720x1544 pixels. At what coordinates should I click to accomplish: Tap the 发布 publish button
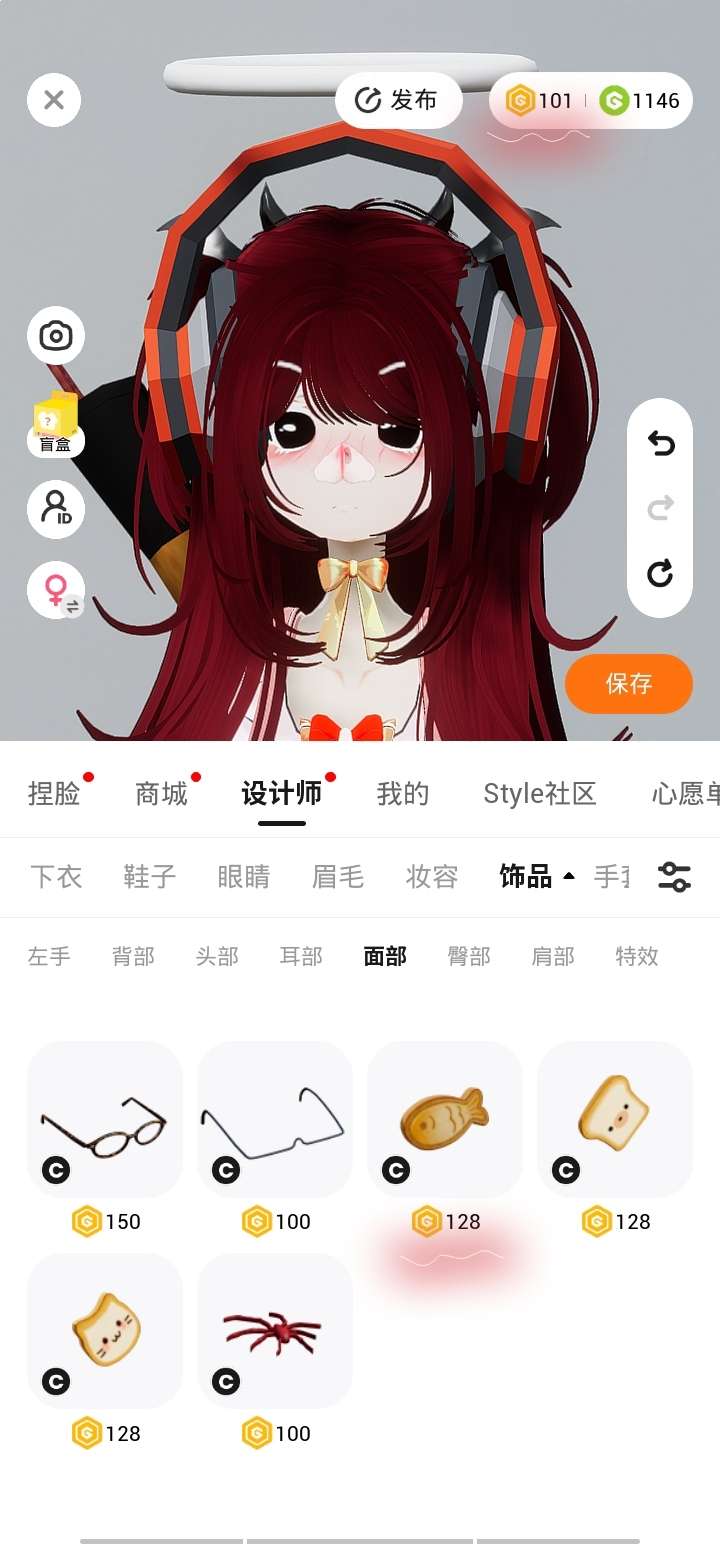(398, 100)
